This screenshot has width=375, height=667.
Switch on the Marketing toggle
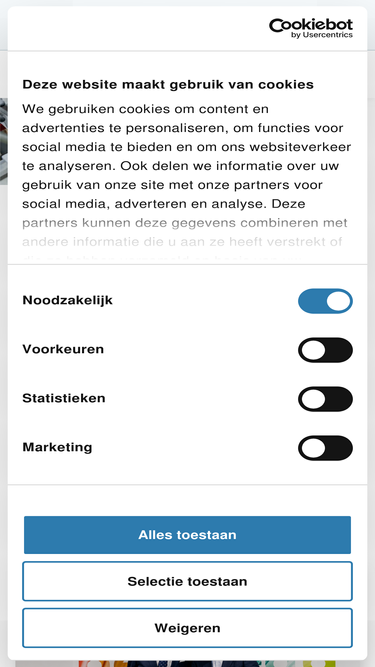tap(325, 448)
